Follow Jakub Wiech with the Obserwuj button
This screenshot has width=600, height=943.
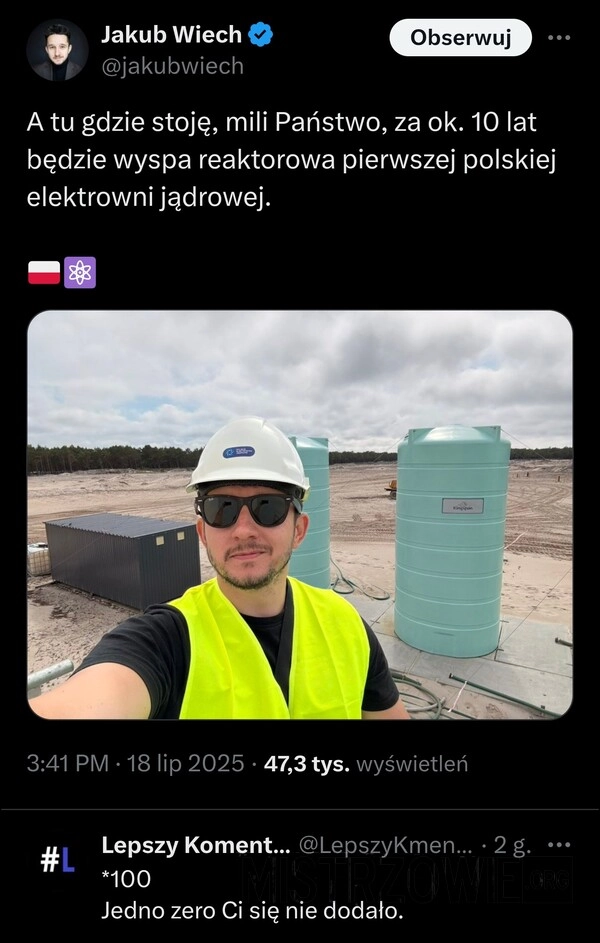(x=460, y=38)
